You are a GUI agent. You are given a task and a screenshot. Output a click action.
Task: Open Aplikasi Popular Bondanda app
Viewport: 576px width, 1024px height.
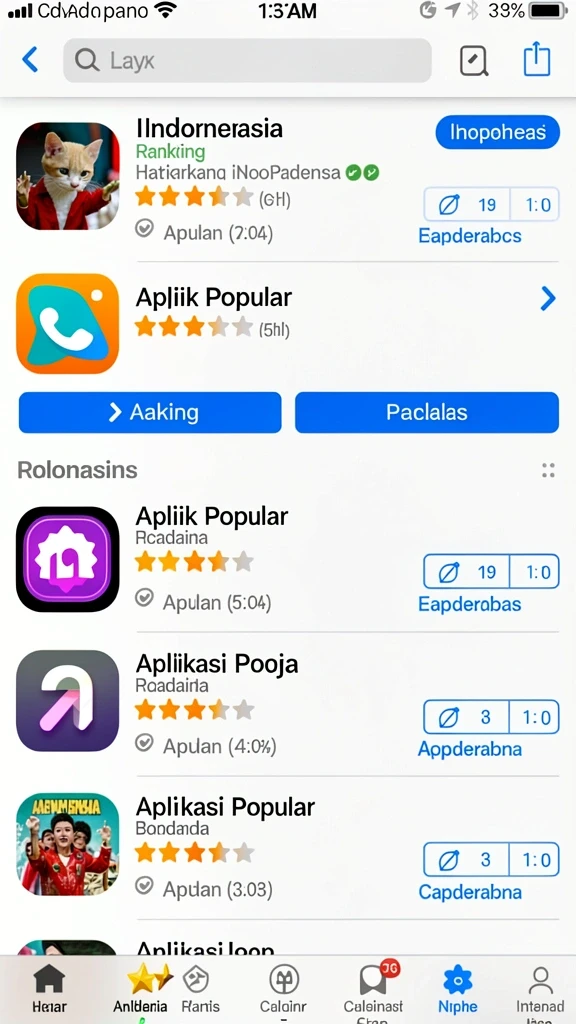[x=68, y=844]
